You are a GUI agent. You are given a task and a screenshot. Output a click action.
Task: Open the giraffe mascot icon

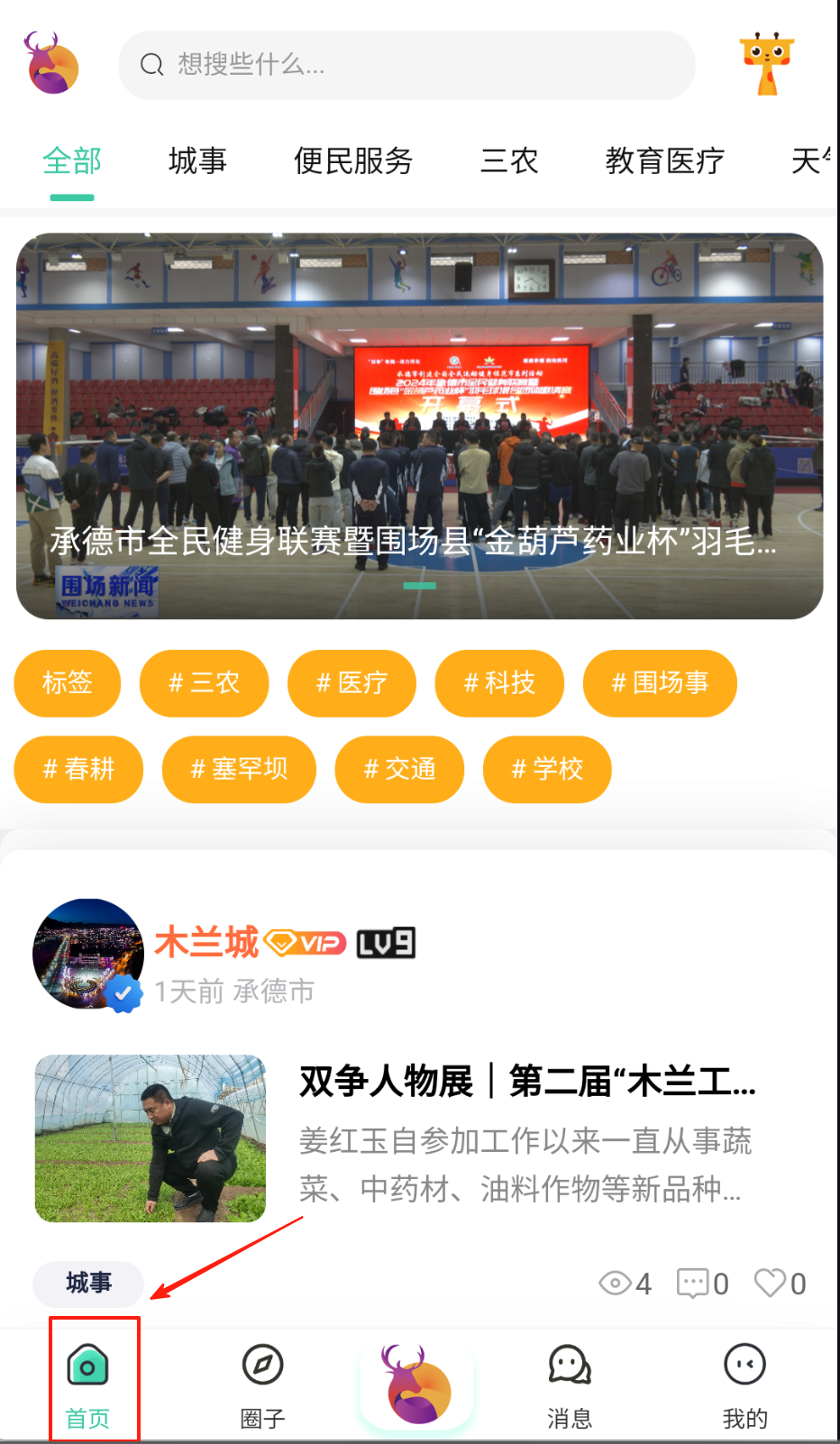click(x=766, y=64)
